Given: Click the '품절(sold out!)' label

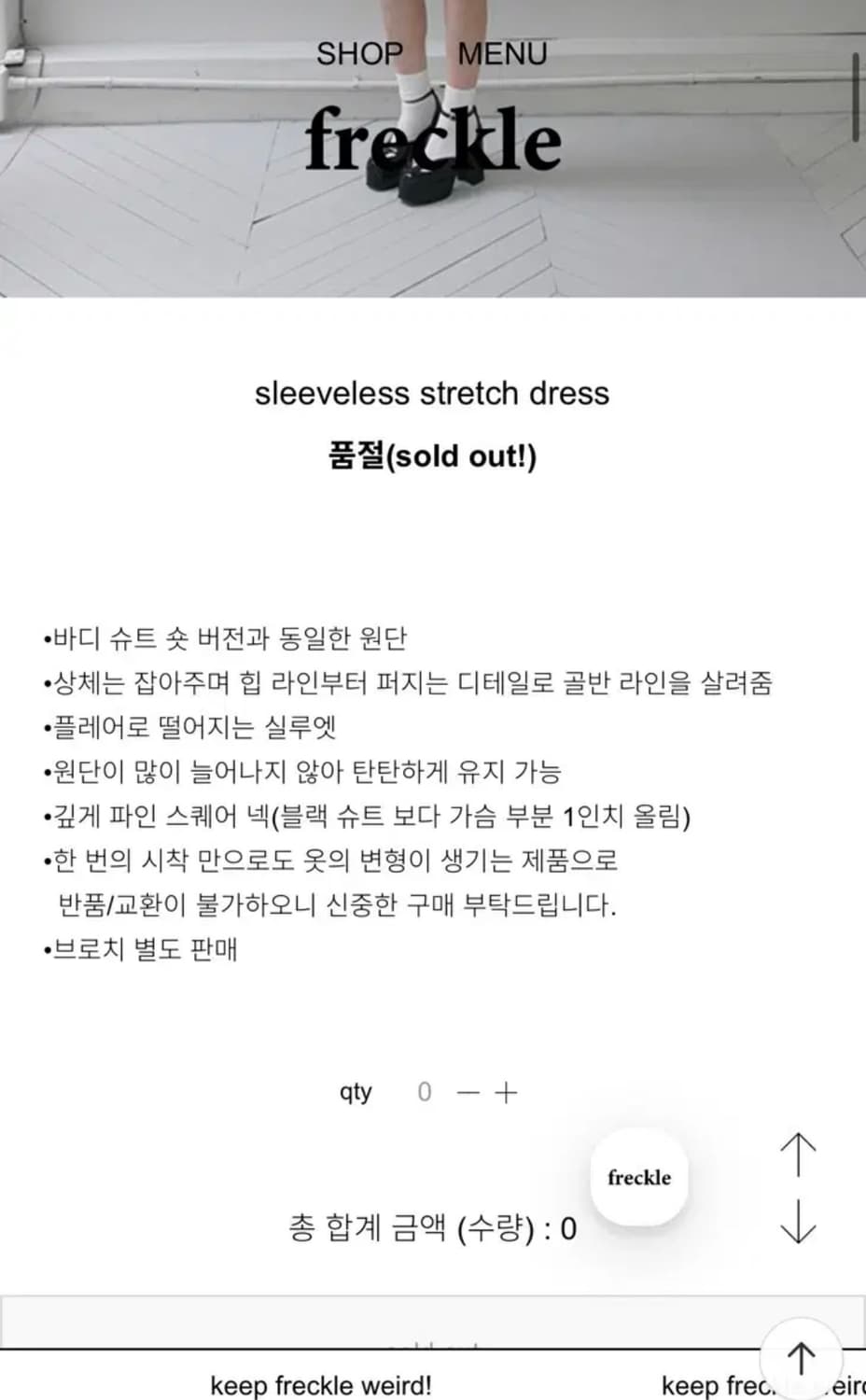Looking at the screenshot, I should point(432,456).
